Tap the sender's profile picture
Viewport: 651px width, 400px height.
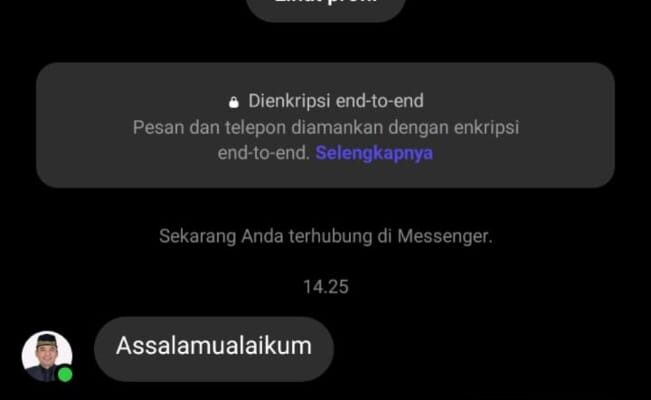click(x=47, y=356)
